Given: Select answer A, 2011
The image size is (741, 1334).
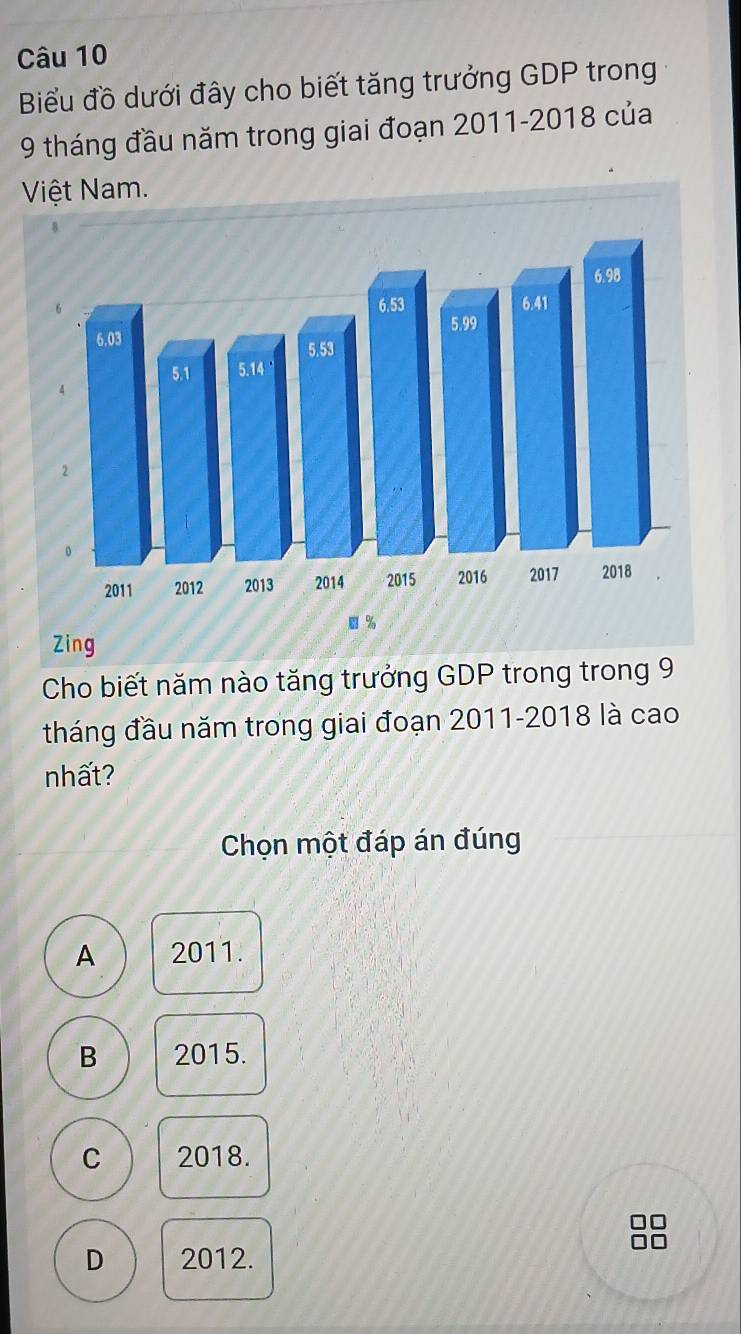Looking at the screenshot, I should click(207, 952).
